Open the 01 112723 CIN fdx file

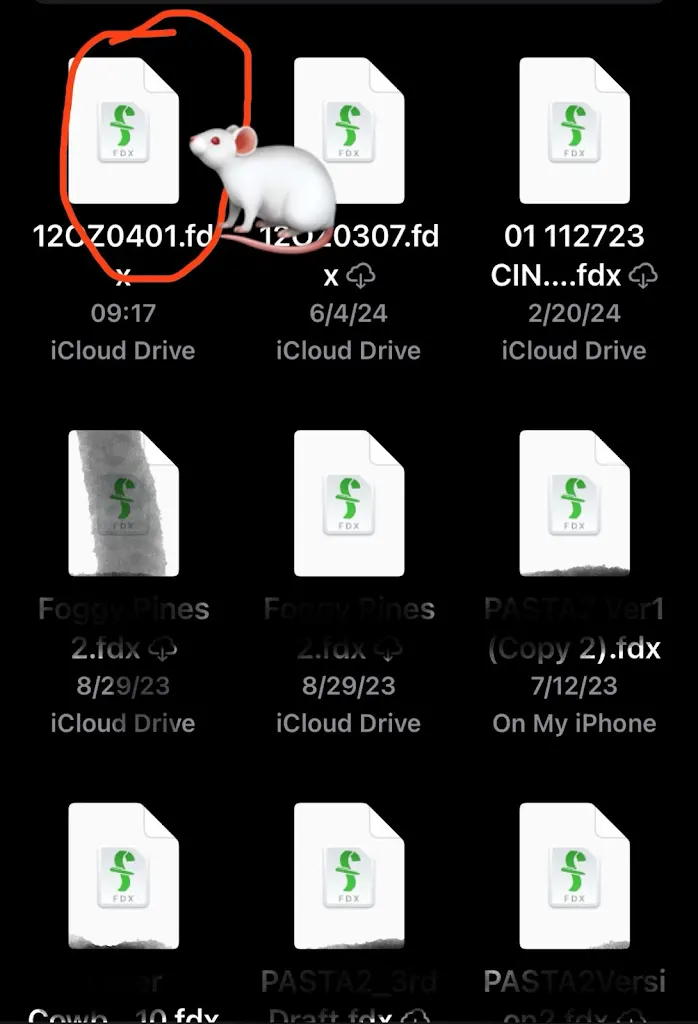574,131
